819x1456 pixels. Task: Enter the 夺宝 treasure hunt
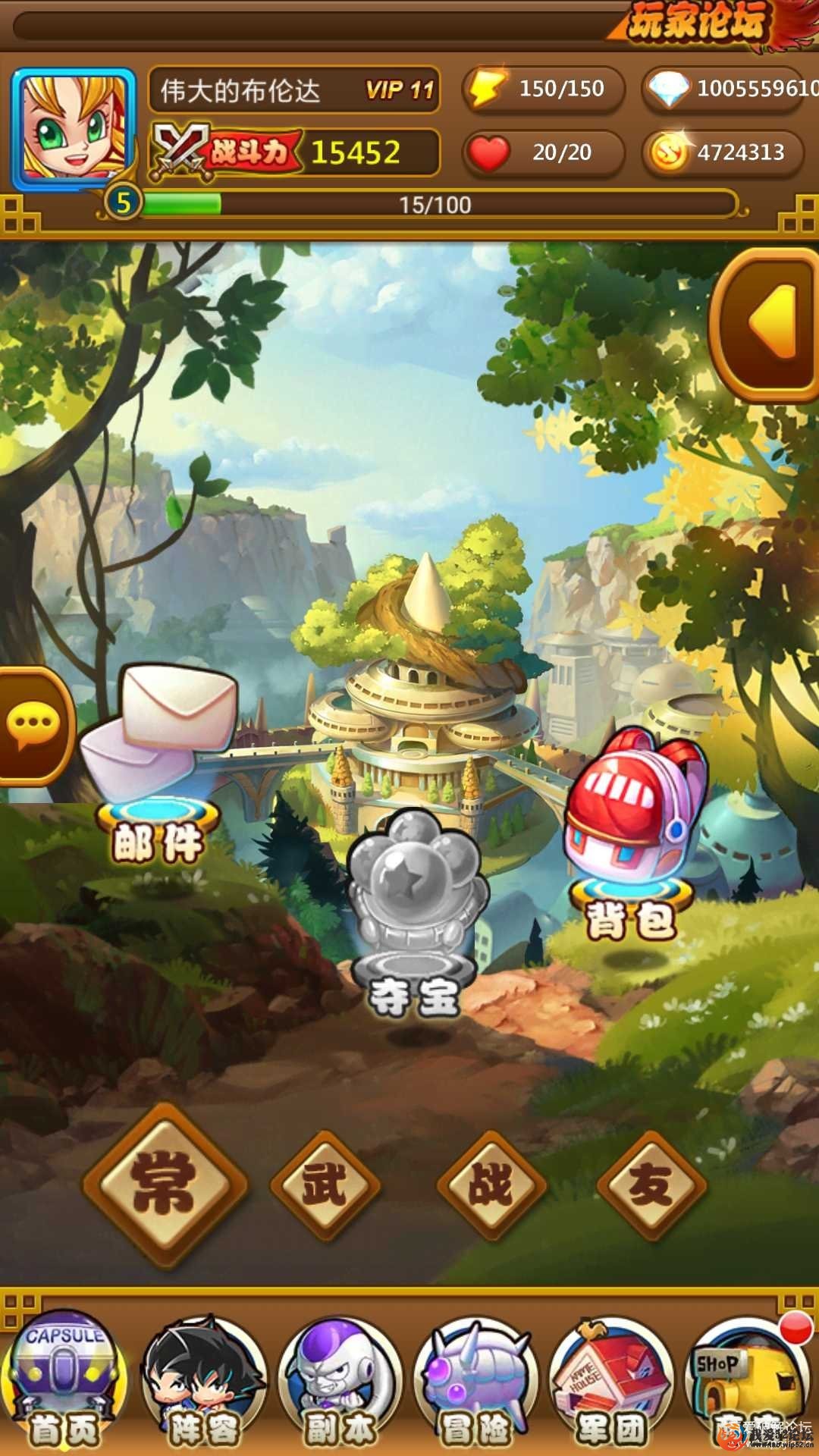pos(414,910)
